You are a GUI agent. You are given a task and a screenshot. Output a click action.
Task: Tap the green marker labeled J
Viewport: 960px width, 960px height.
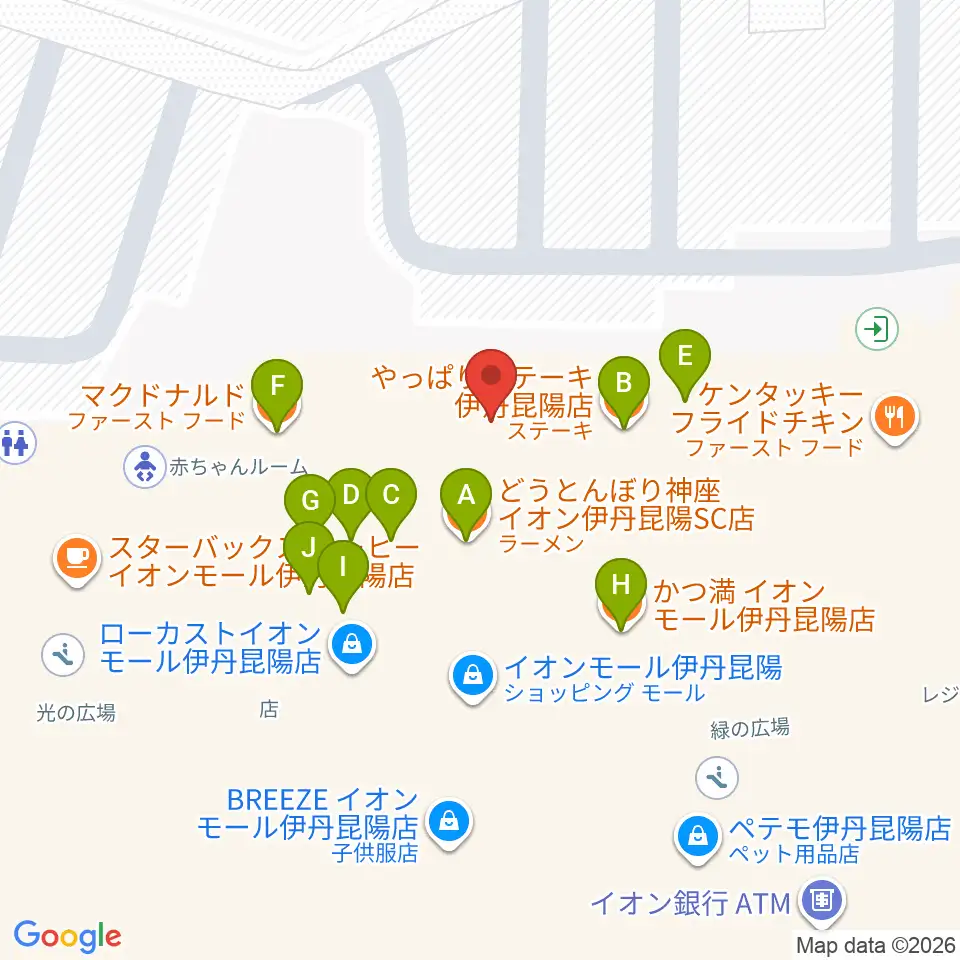click(309, 547)
